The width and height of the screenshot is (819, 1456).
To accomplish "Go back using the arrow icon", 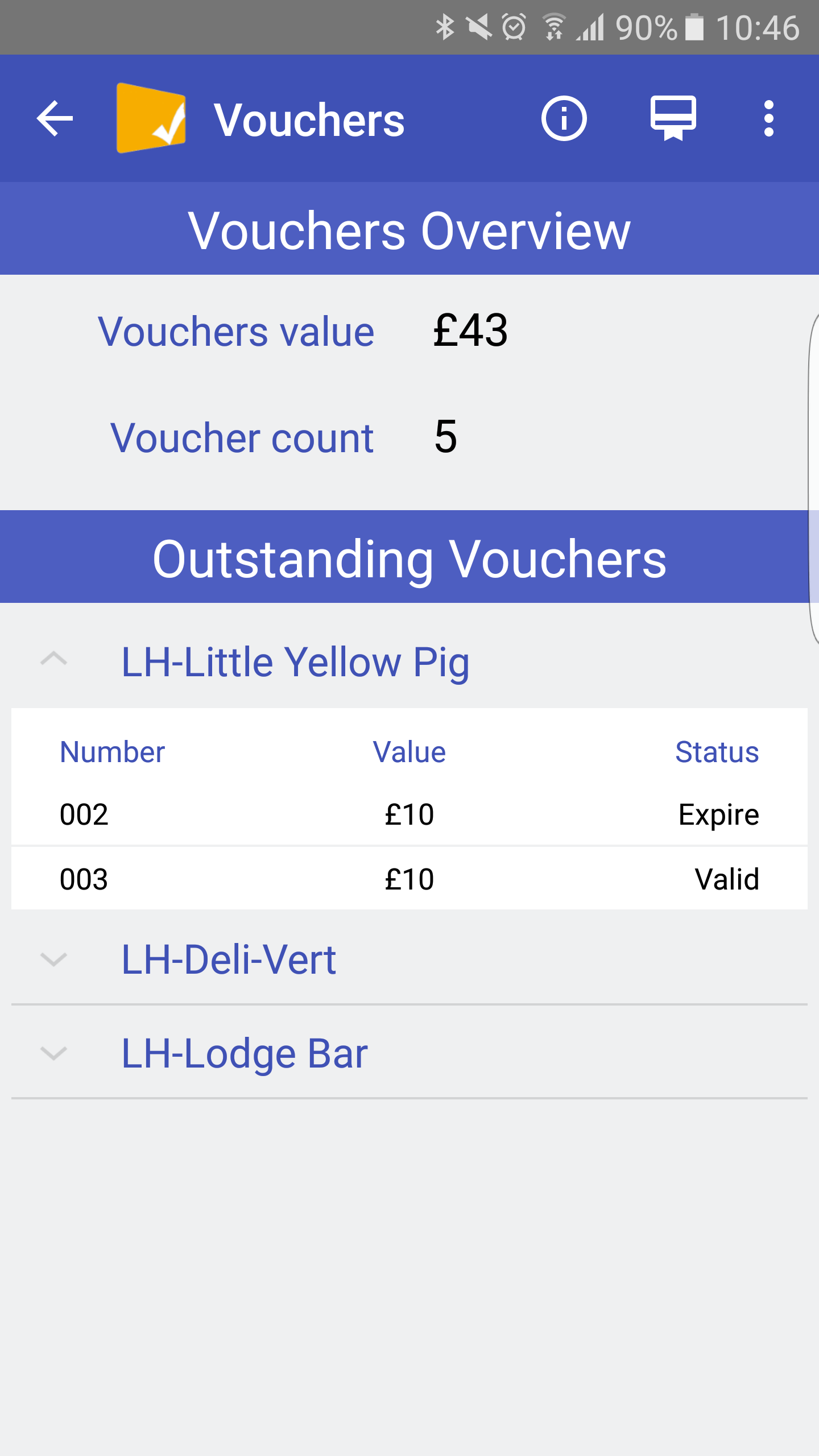I will [x=55, y=118].
